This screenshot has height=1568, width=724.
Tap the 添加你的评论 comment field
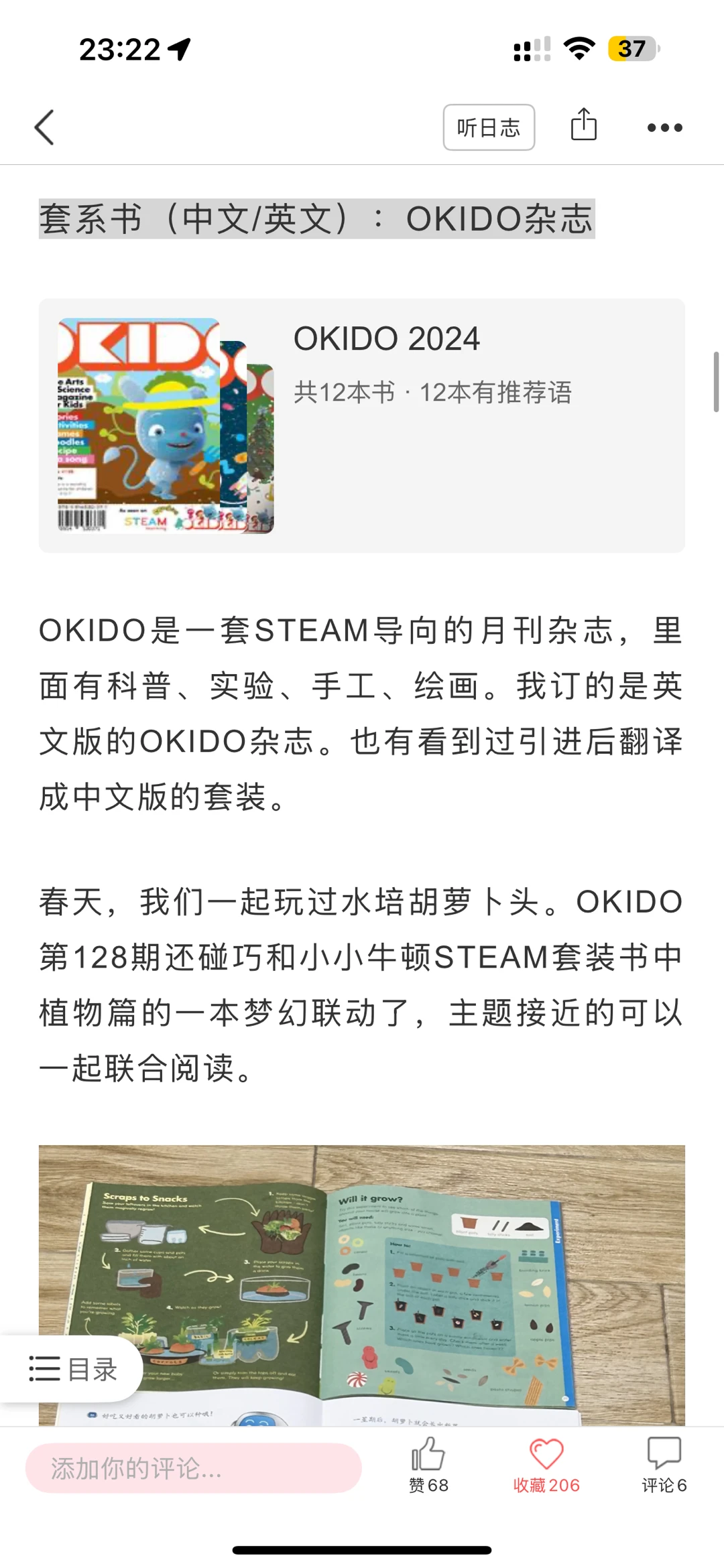click(x=193, y=1467)
